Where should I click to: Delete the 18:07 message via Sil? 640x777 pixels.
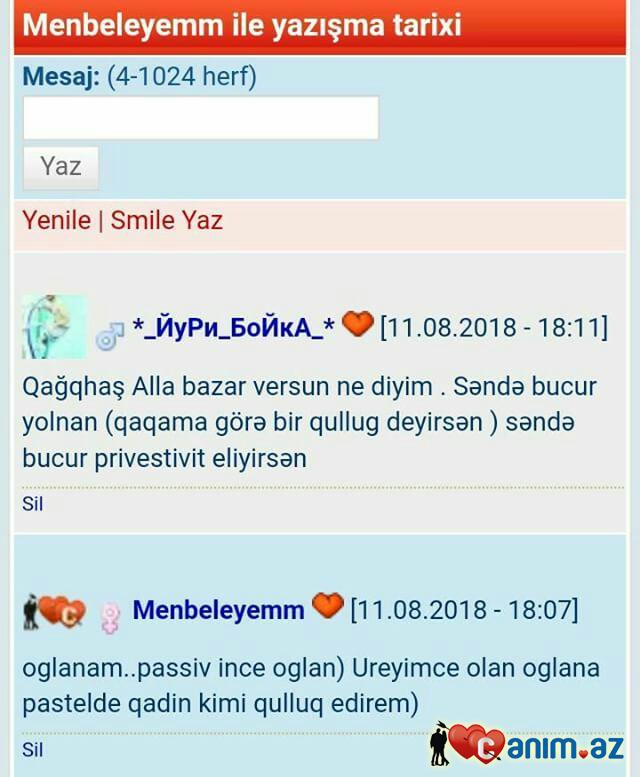click(x=33, y=749)
